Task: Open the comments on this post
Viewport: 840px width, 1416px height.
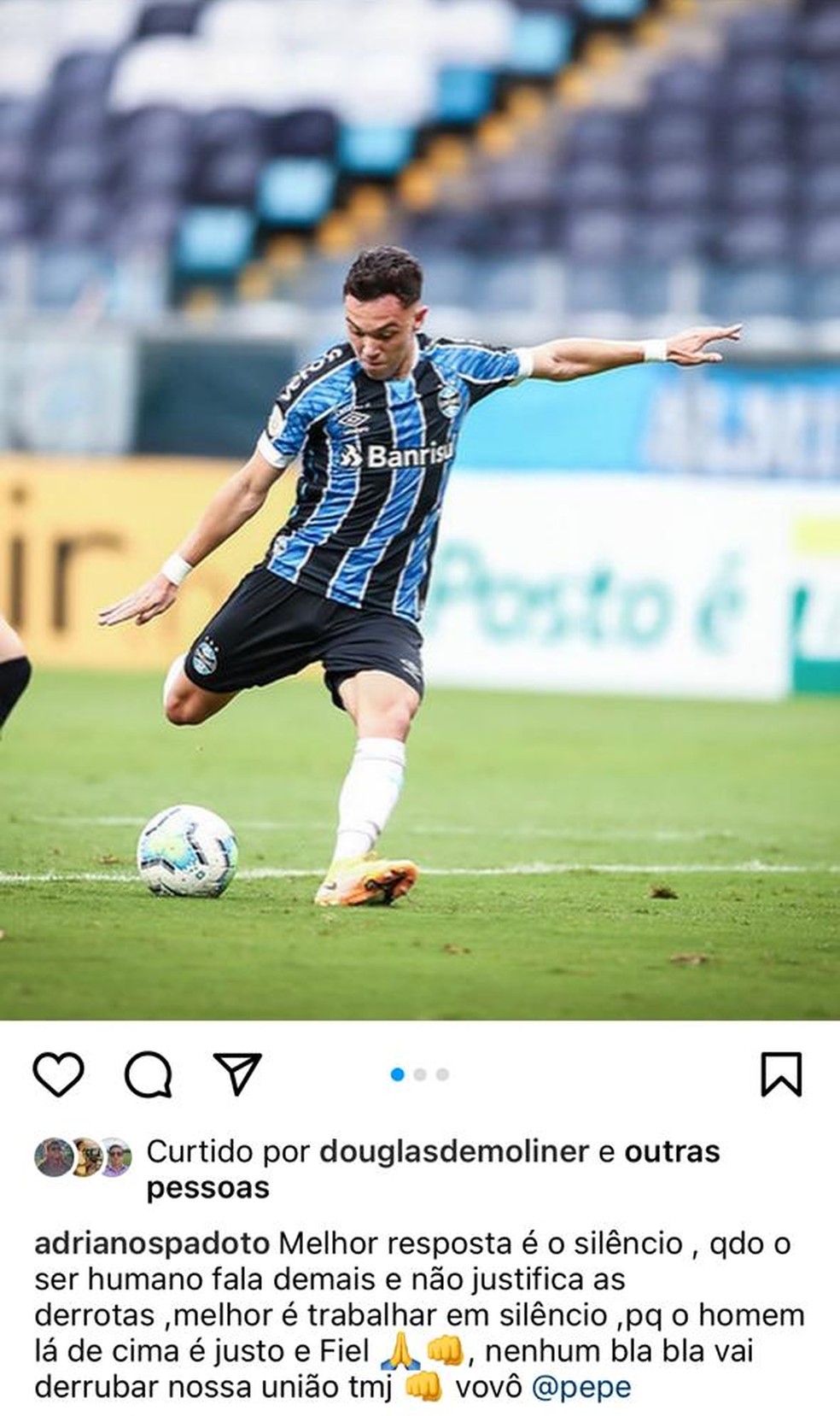Action: click(x=149, y=1074)
